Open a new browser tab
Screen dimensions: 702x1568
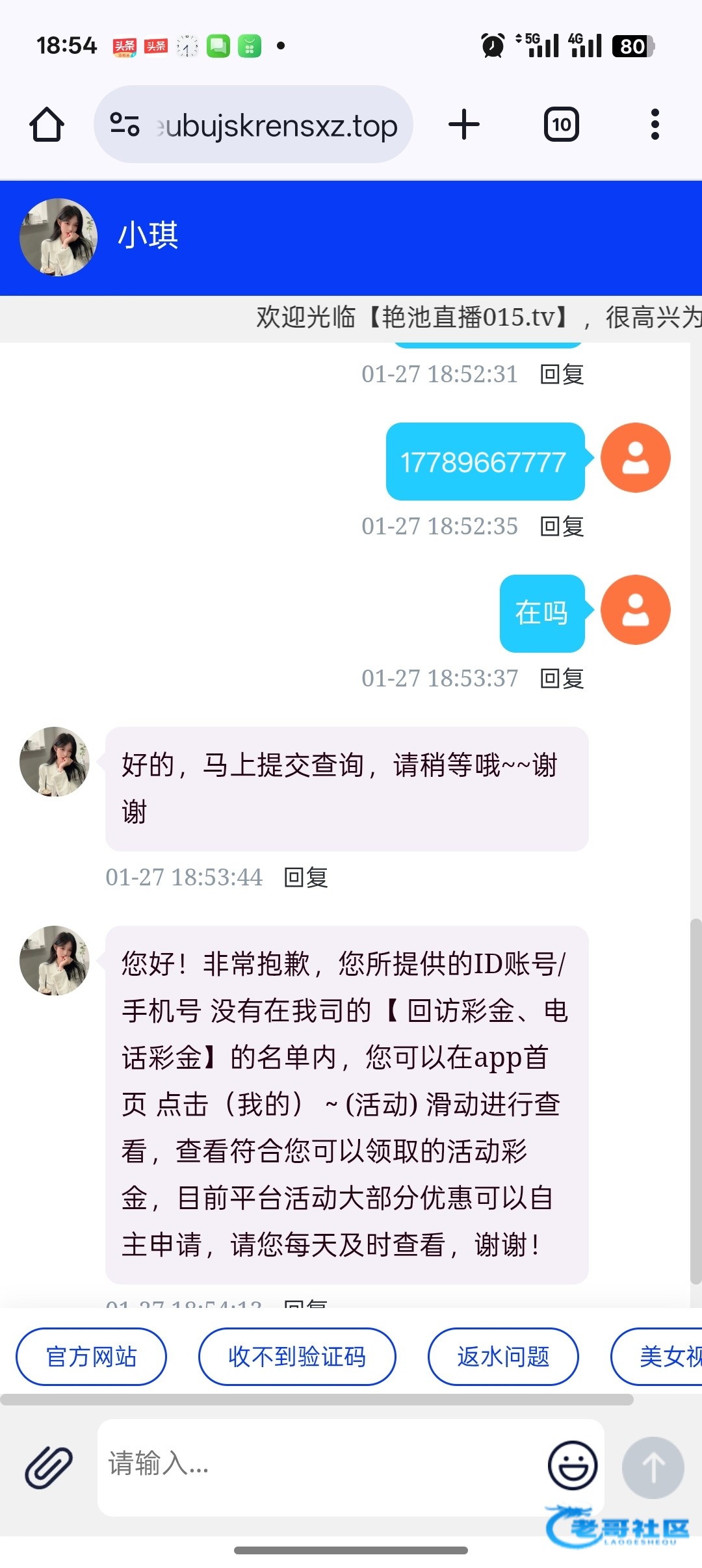[464, 124]
